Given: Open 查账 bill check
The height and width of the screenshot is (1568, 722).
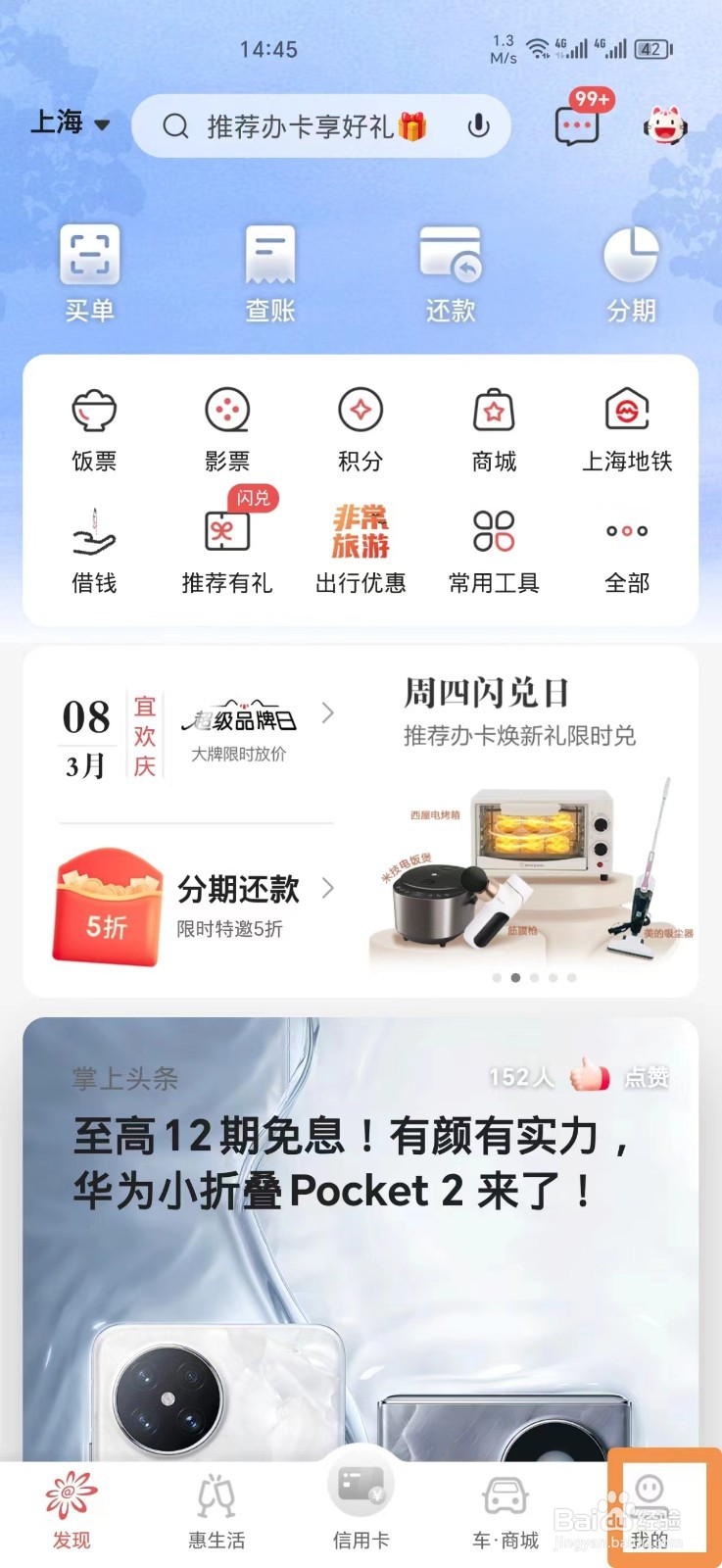Looking at the screenshot, I should (270, 273).
